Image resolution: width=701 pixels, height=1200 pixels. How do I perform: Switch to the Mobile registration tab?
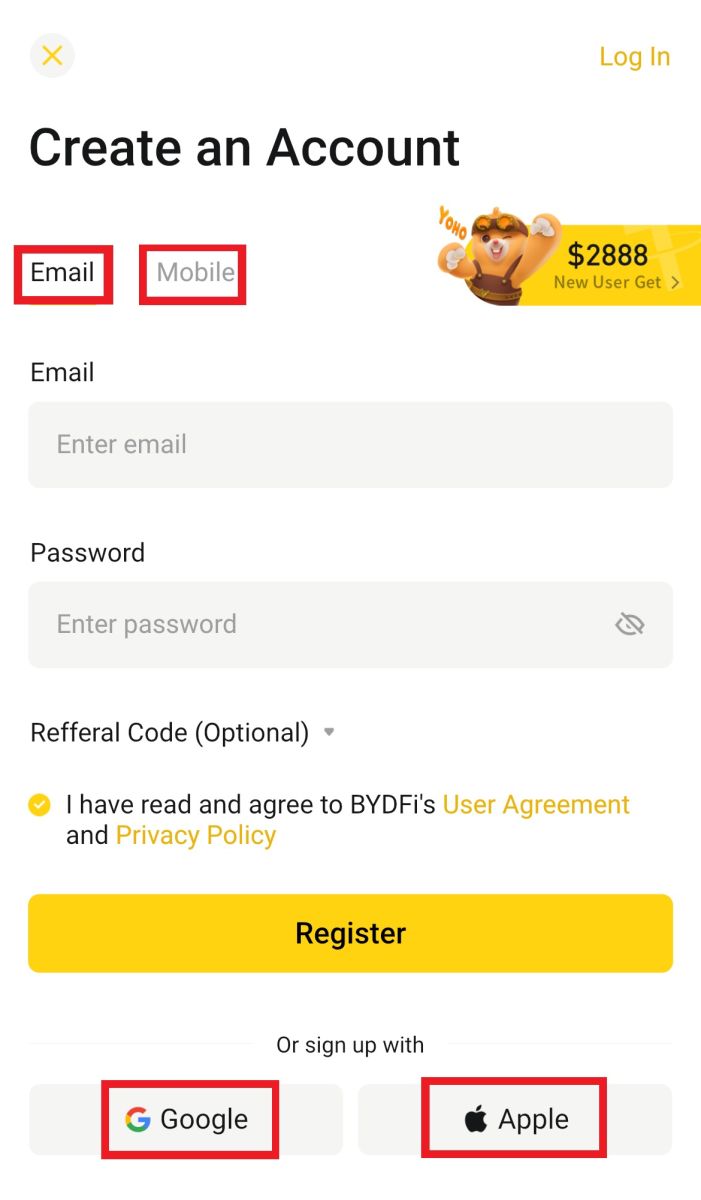195,273
